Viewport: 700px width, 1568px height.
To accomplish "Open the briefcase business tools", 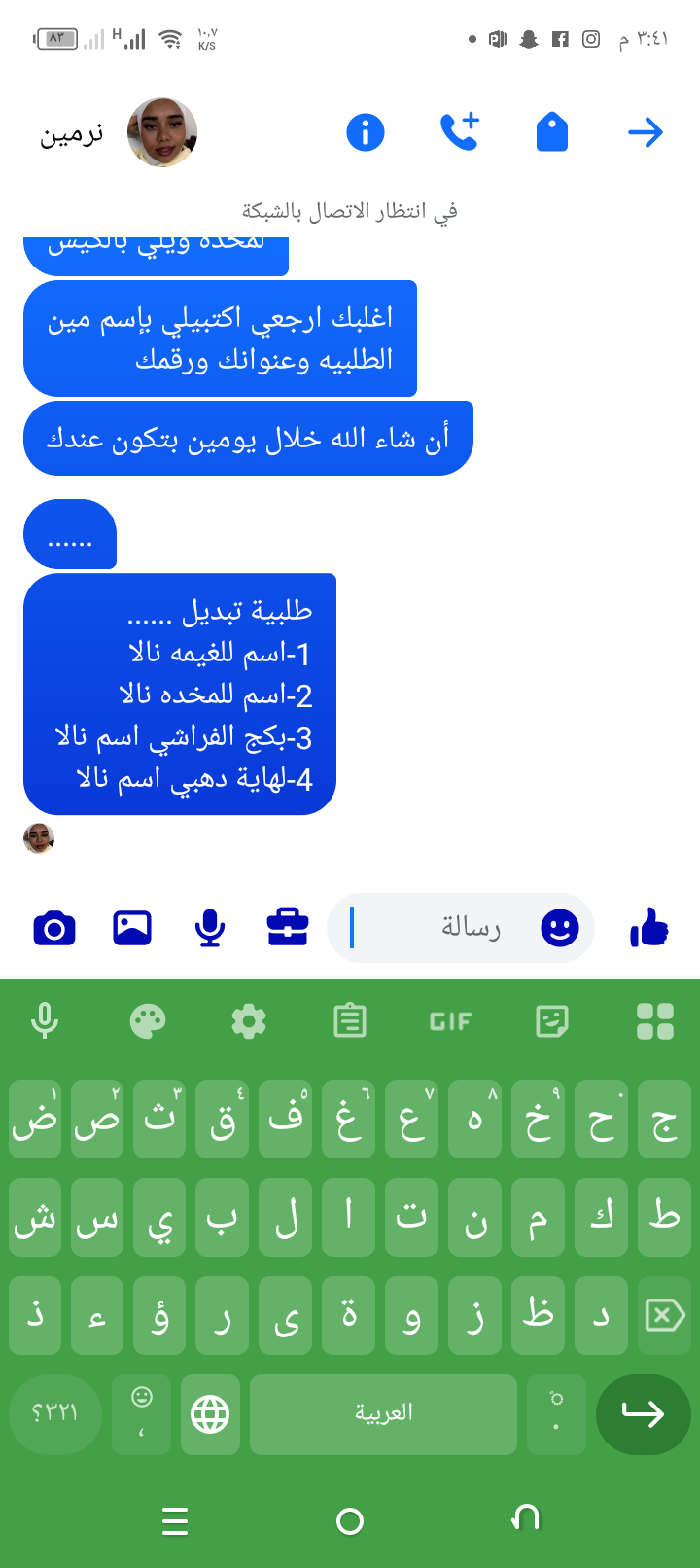I will (x=288, y=928).
